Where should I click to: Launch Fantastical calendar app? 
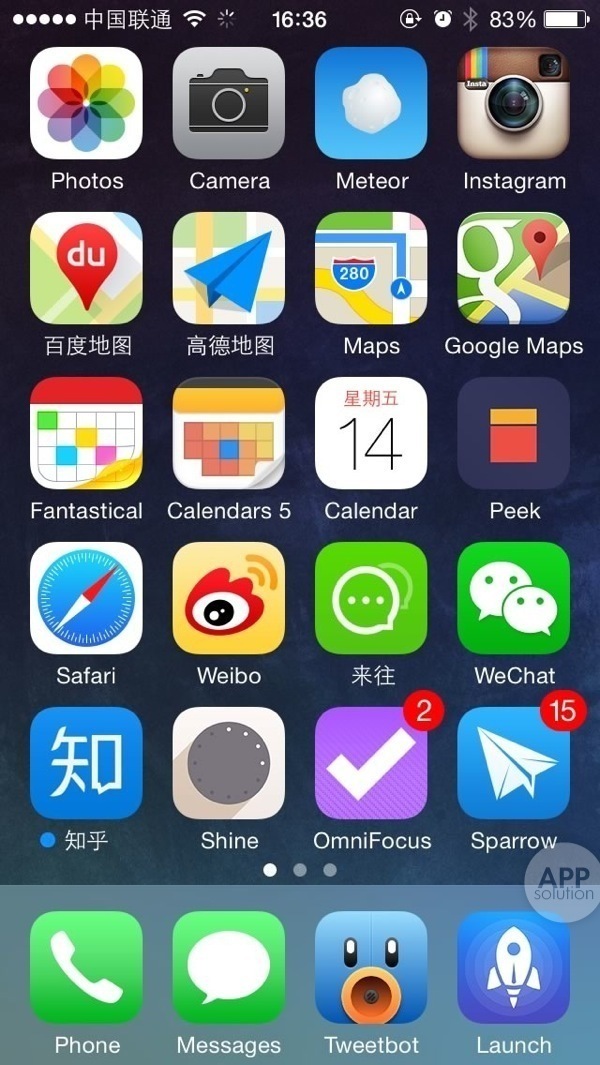point(86,433)
